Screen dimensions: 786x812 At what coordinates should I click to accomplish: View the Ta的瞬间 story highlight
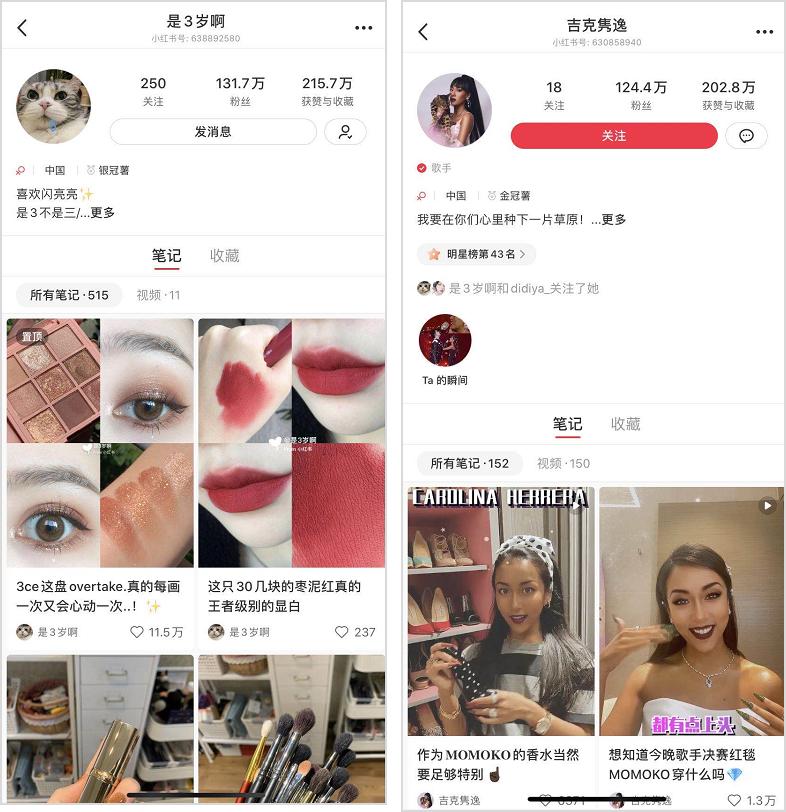445,340
